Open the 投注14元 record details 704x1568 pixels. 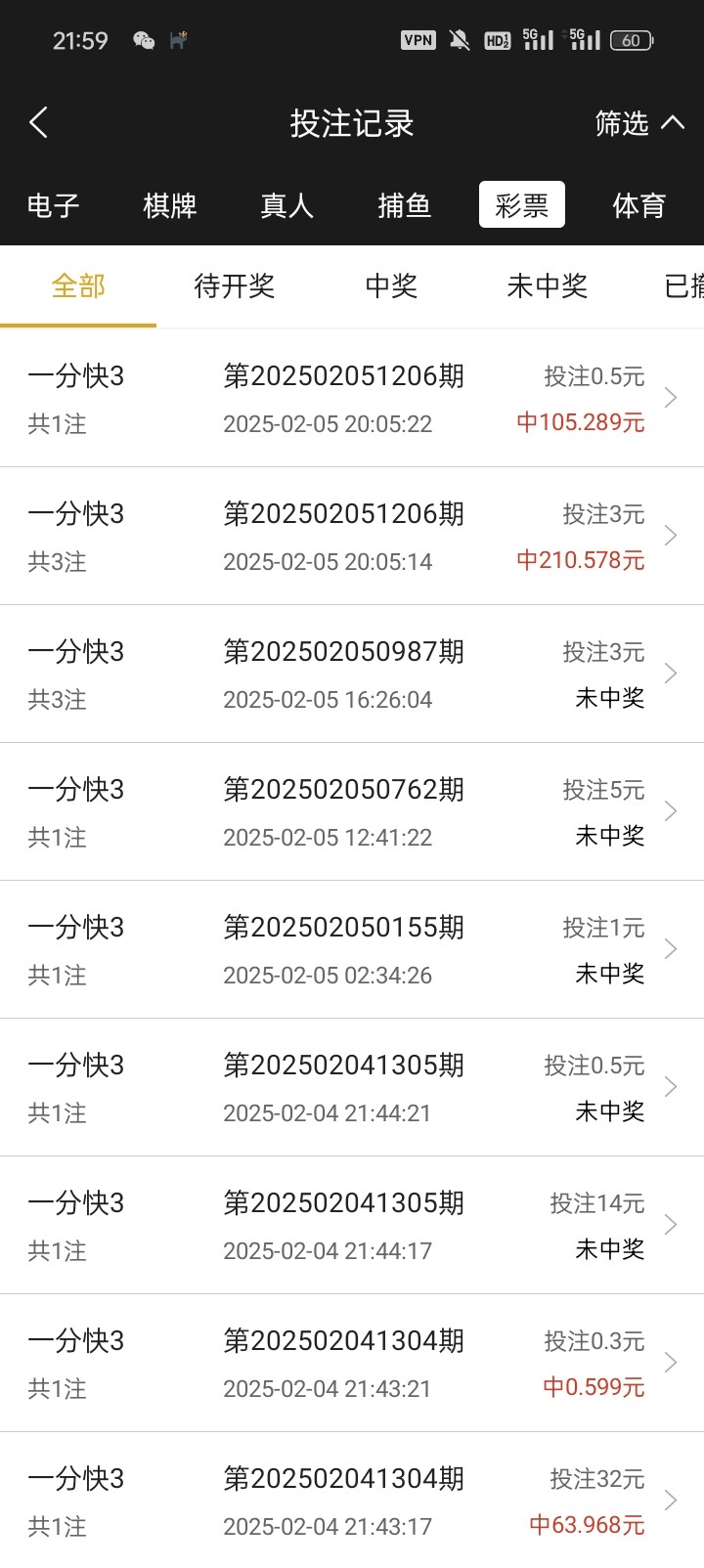click(x=352, y=1225)
